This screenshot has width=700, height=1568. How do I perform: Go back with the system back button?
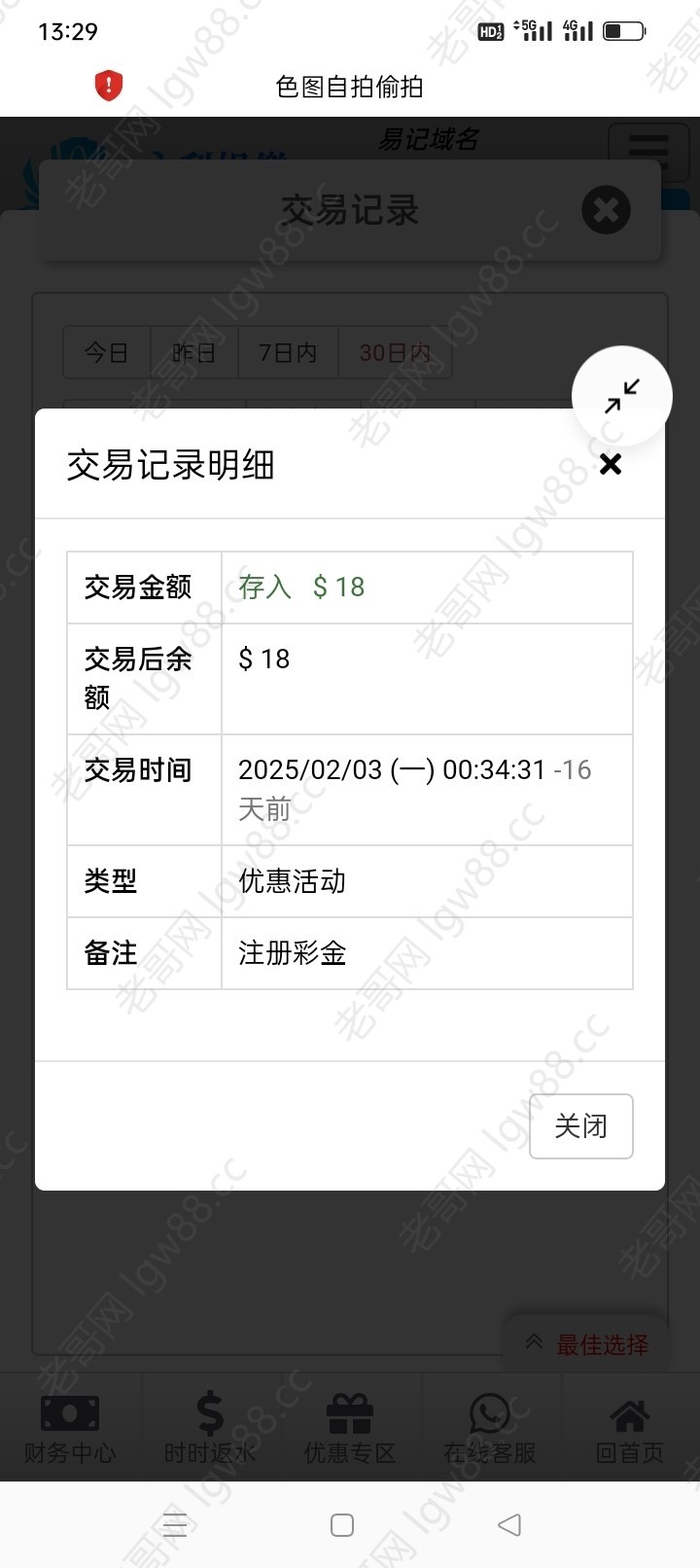(509, 1525)
